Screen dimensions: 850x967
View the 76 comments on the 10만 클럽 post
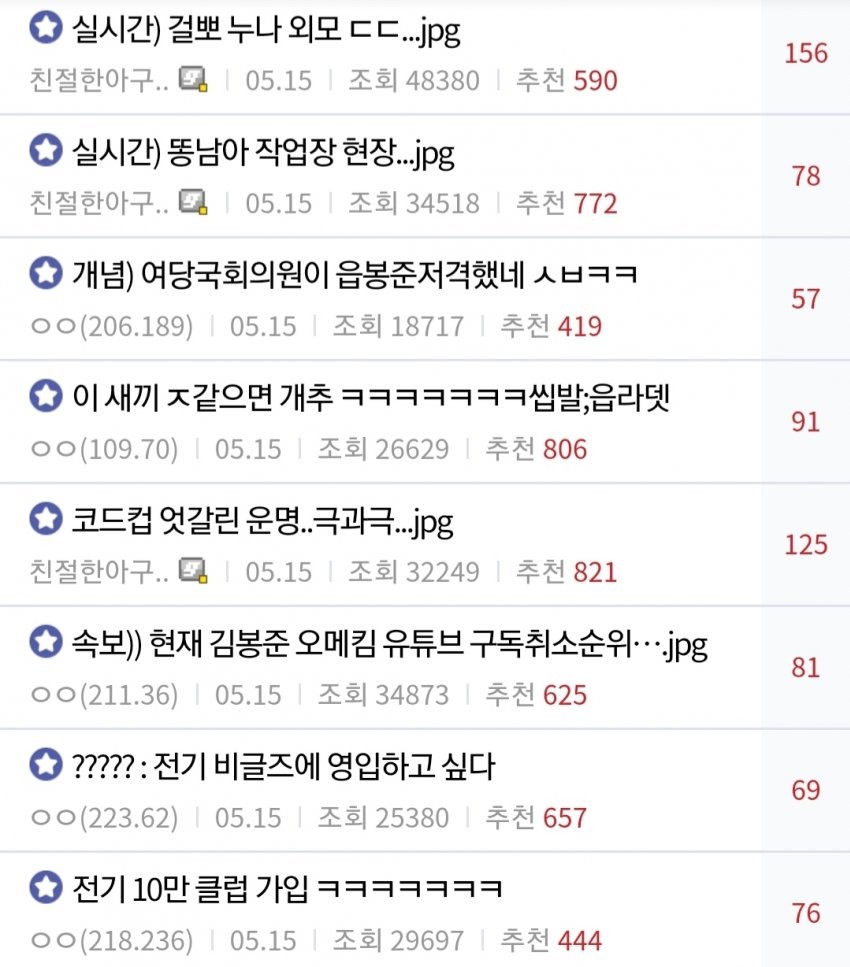[x=806, y=914]
